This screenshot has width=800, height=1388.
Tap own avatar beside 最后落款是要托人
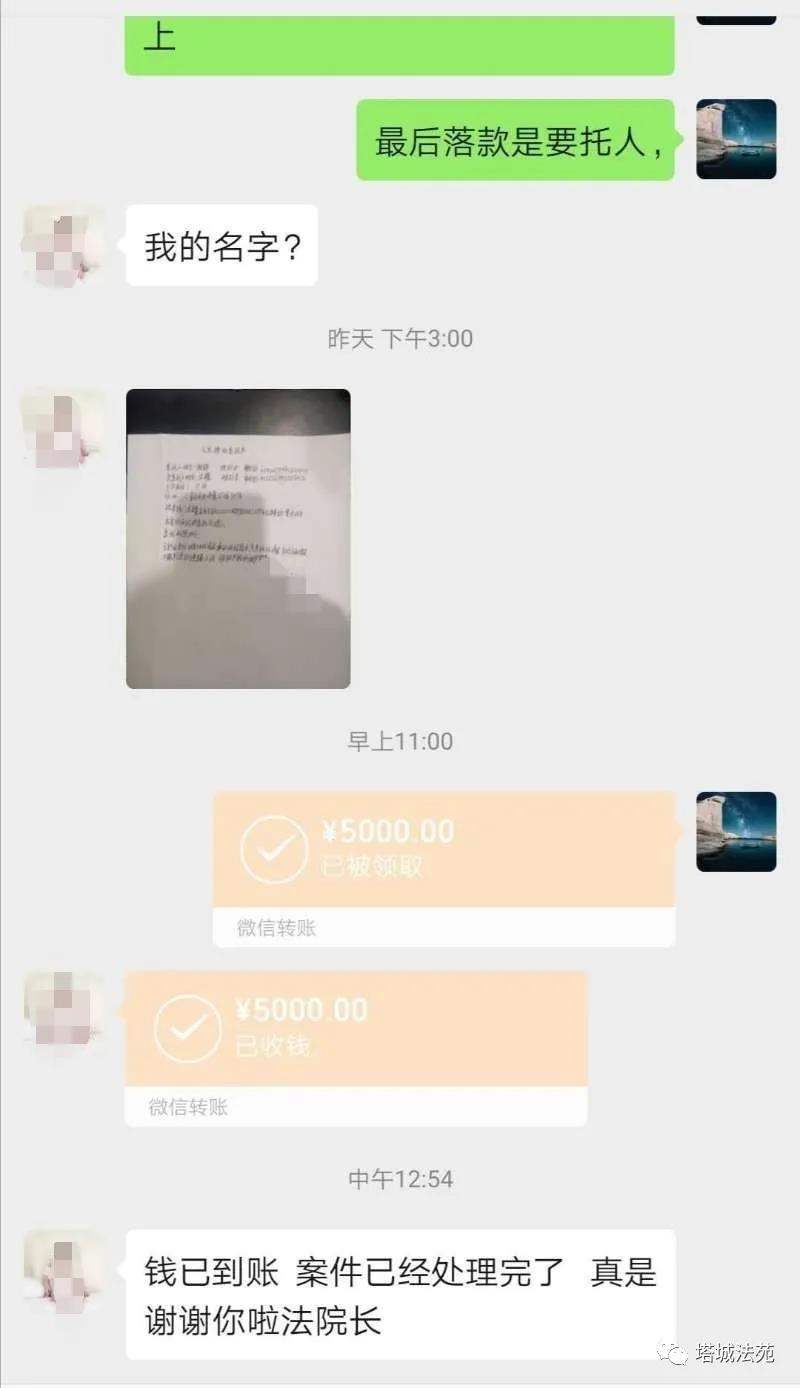[x=736, y=139]
